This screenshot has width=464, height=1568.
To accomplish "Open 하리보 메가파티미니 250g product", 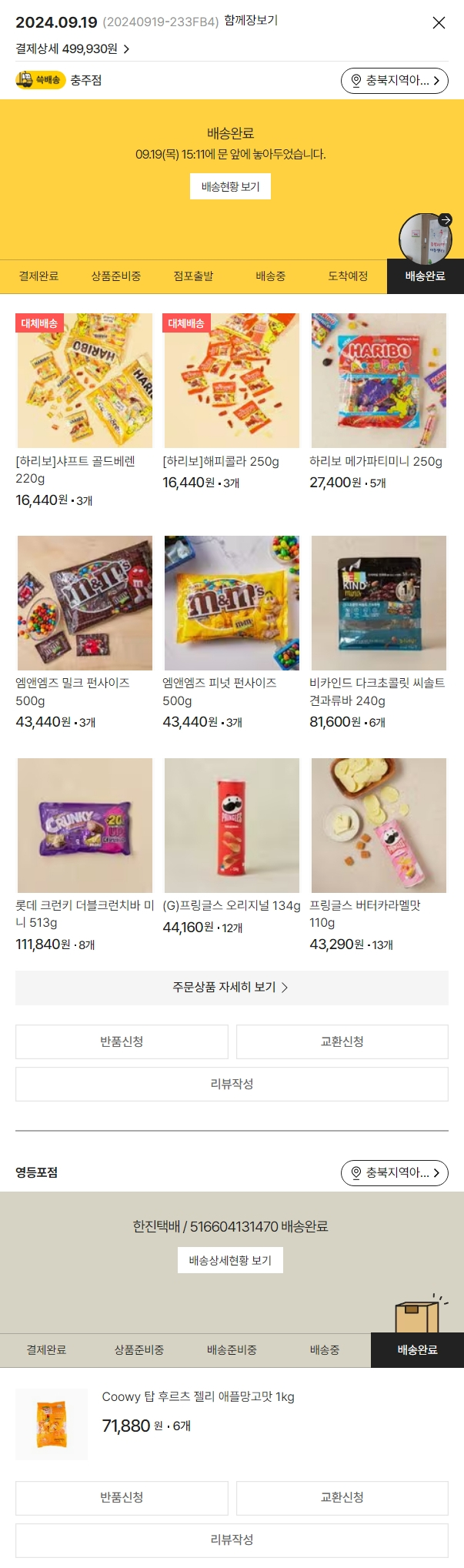I will click(379, 380).
